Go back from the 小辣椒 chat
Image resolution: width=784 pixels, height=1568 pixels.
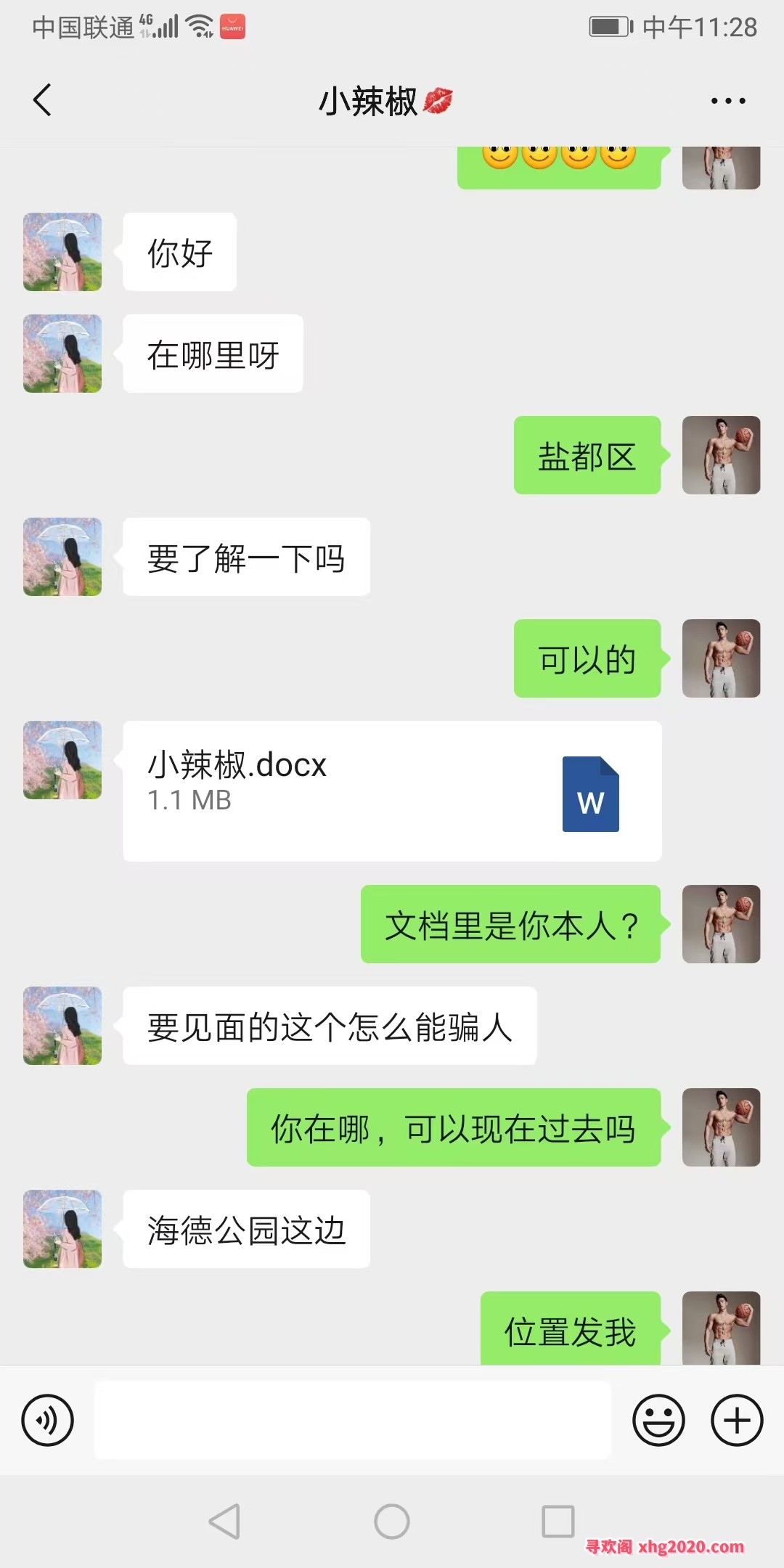(44, 100)
